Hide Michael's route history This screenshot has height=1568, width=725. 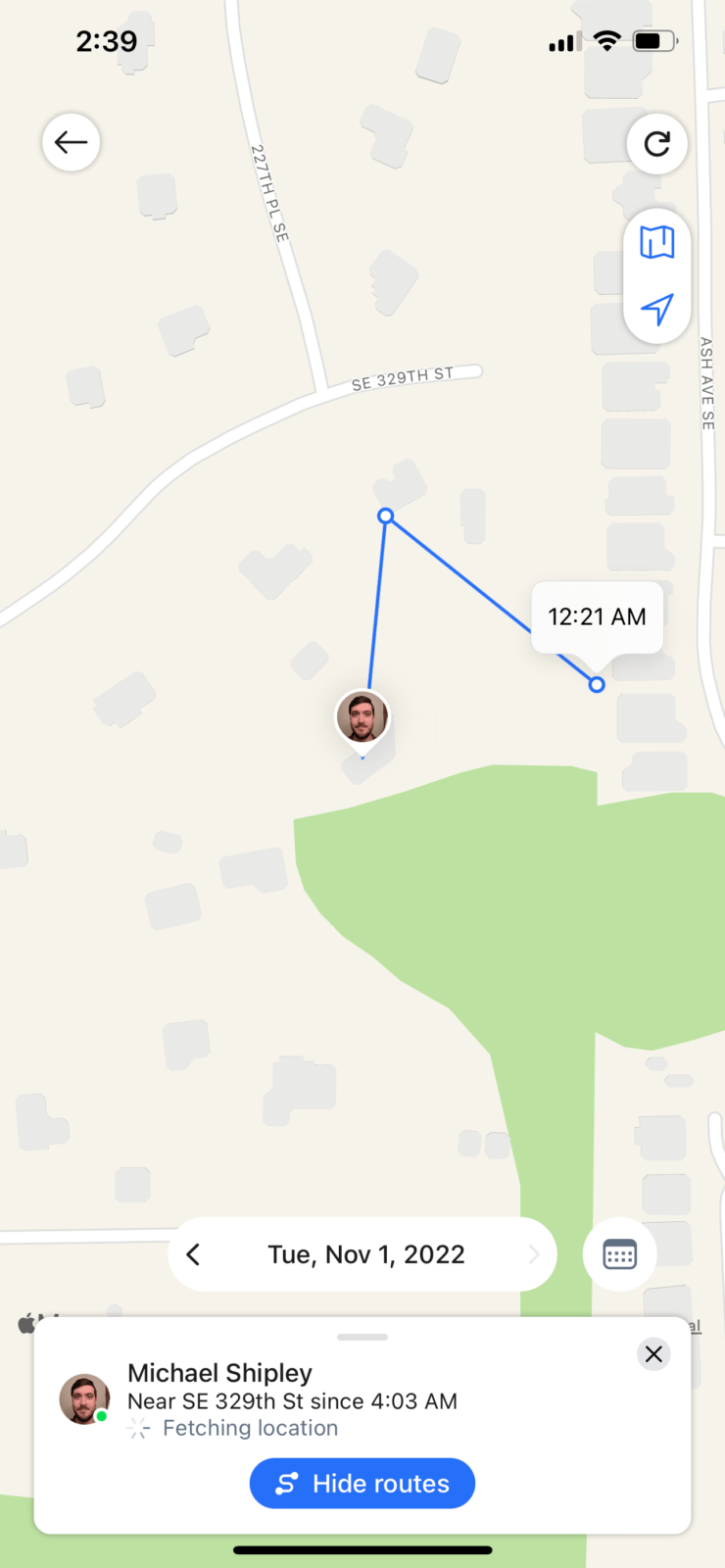[x=362, y=1483]
